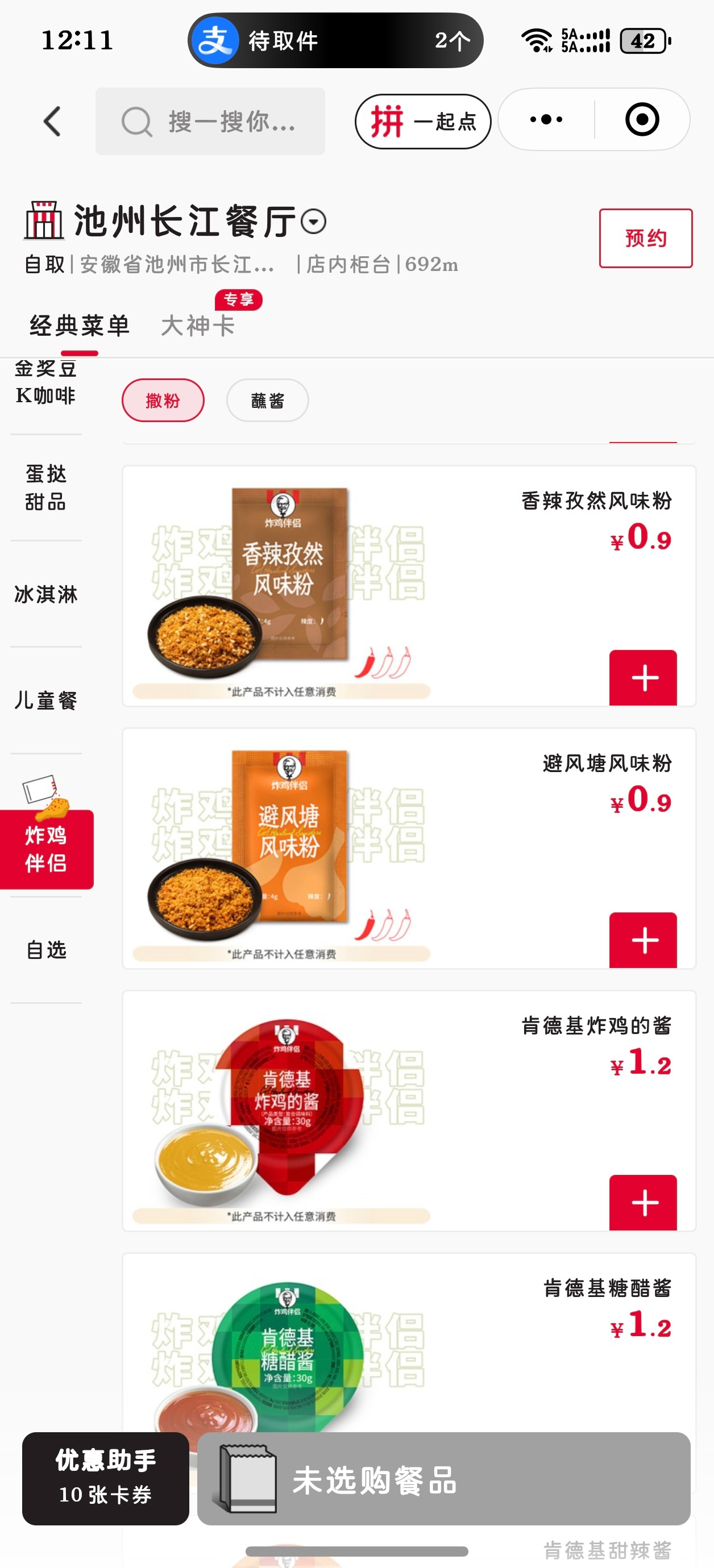Image resolution: width=714 pixels, height=1568 pixels.
Task: Select the 撒粉 filter chip
Action: click(163, 401)
